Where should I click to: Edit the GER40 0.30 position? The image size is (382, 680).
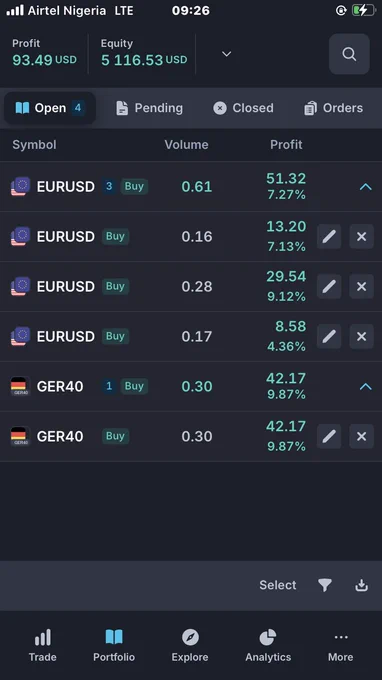(x=329, y=436)
